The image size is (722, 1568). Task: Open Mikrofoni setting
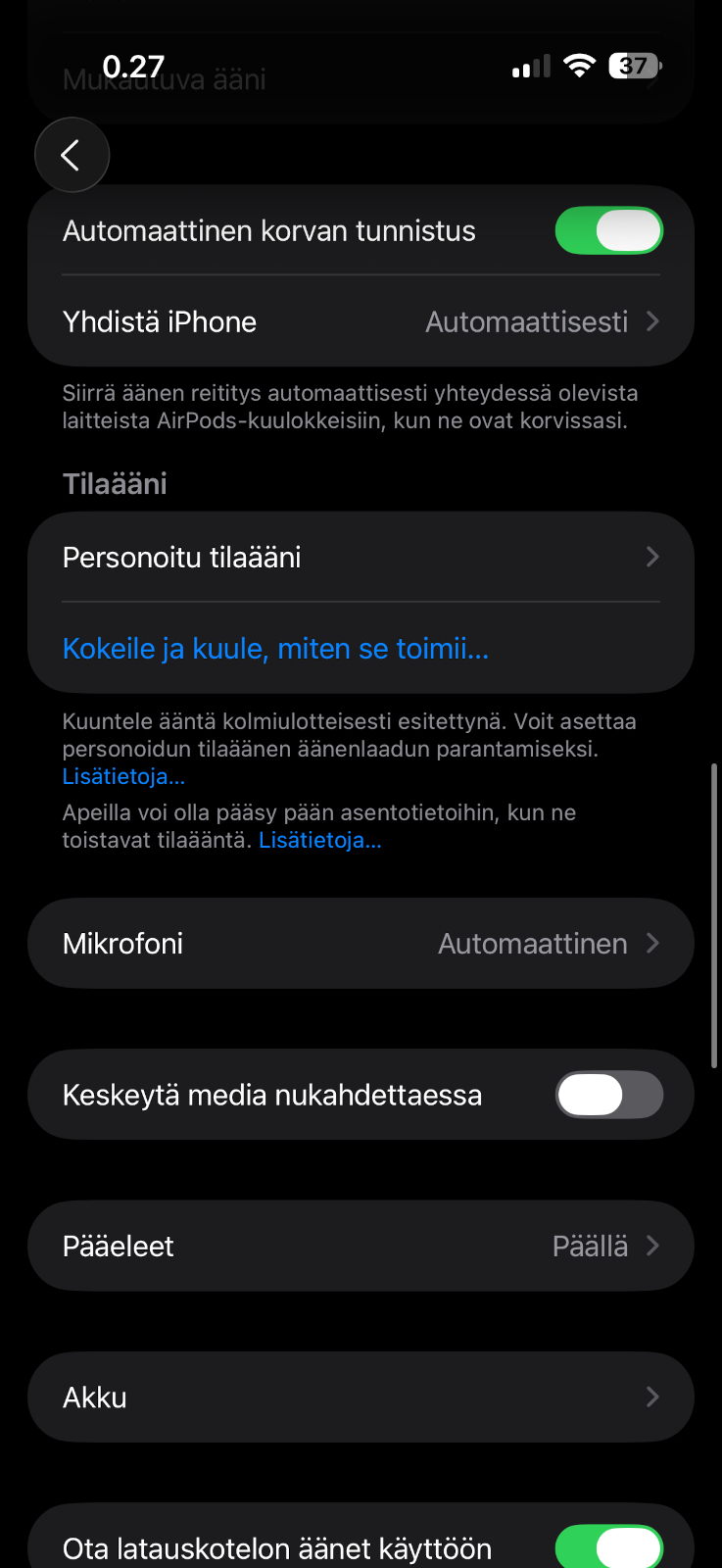pos(361,944)
